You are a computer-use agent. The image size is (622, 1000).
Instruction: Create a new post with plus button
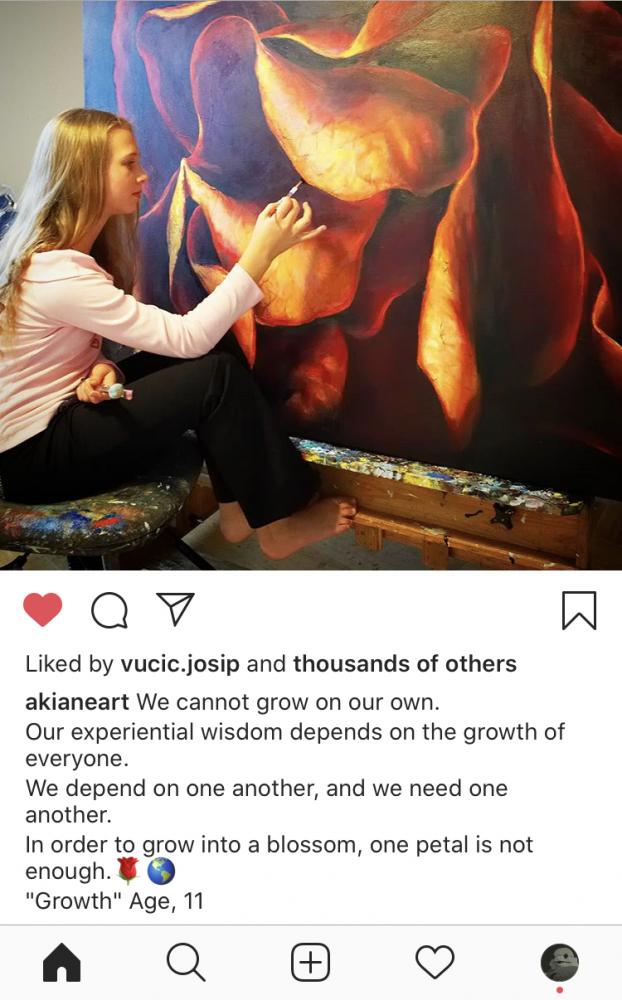pos(311,962)
